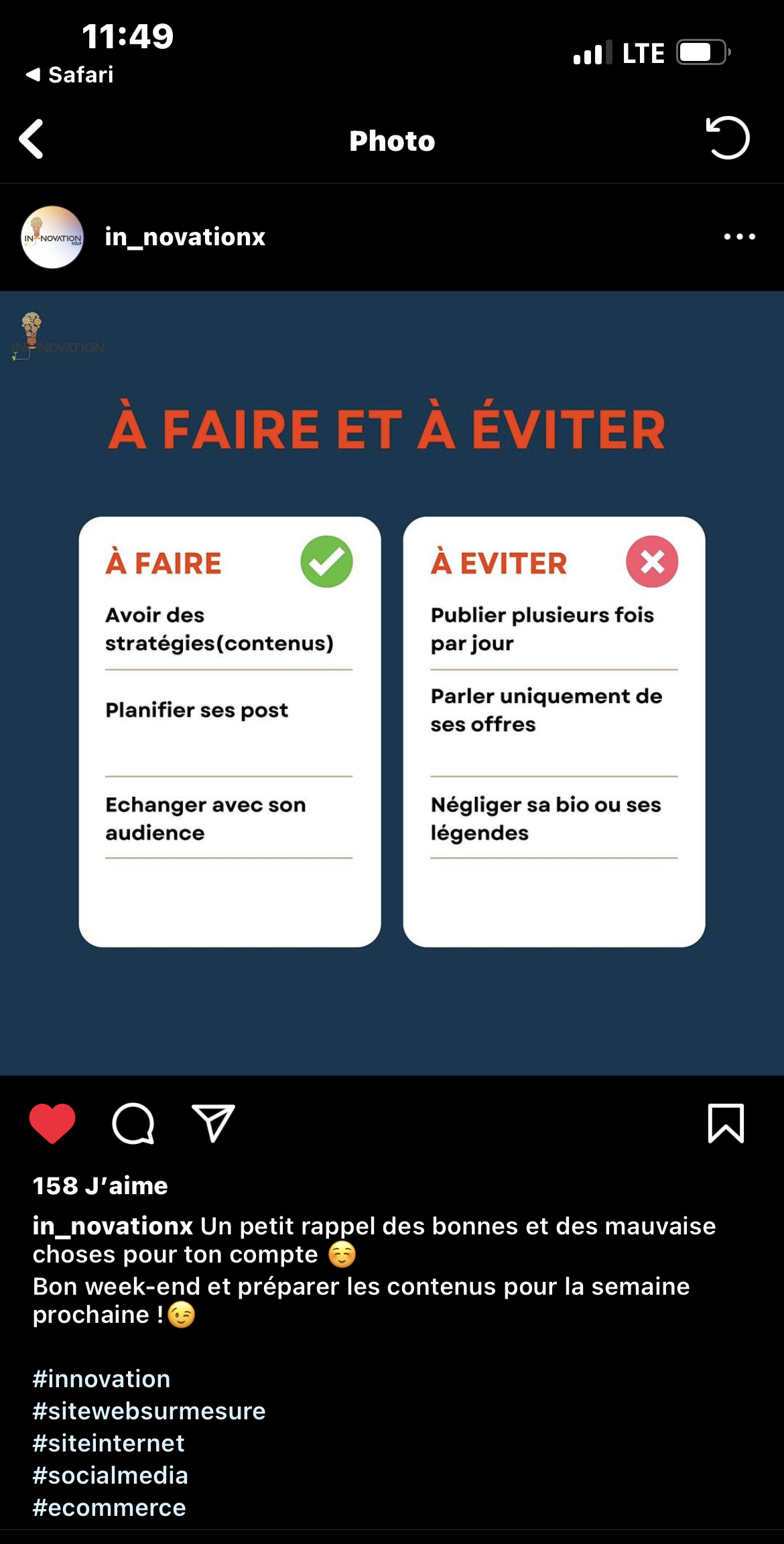The height and width of the screenshot is (1544, 784).
Task: View the 158 J'aime likes list
Action: (x=101, y=1185)
